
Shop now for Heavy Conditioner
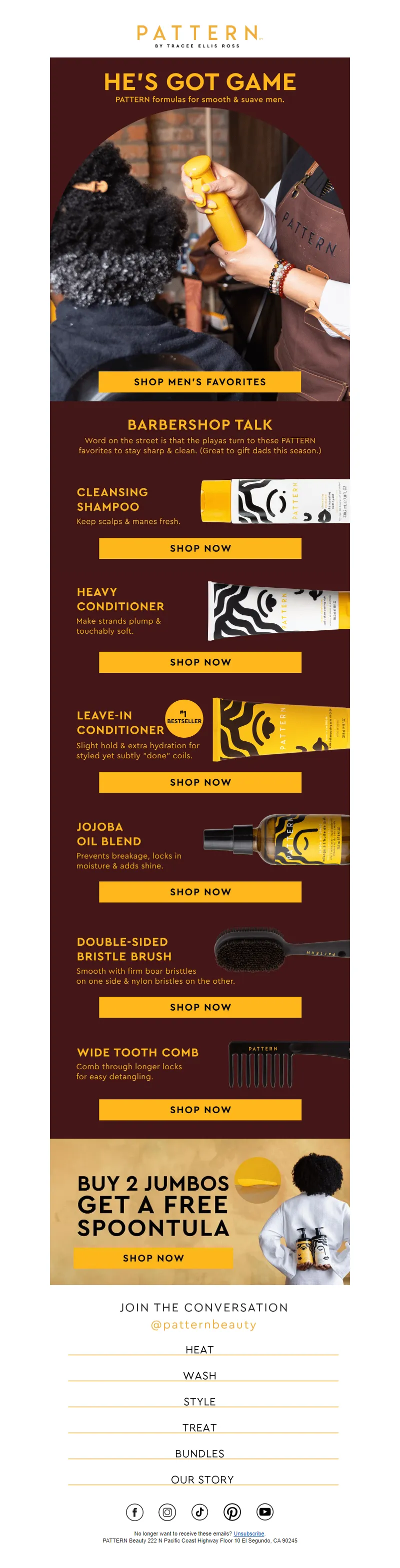[199, 662]
